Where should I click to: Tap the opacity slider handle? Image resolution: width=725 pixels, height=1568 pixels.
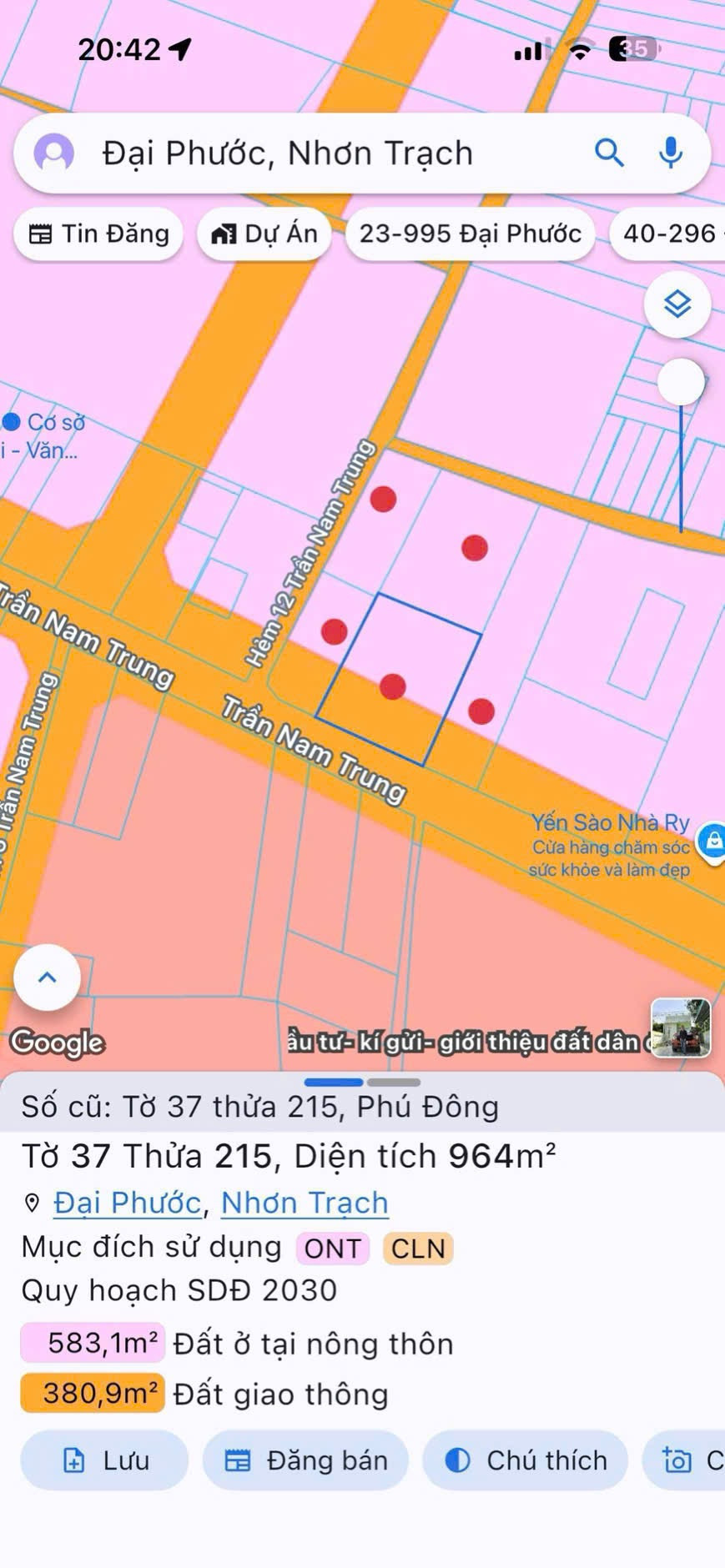click(682, 382)
